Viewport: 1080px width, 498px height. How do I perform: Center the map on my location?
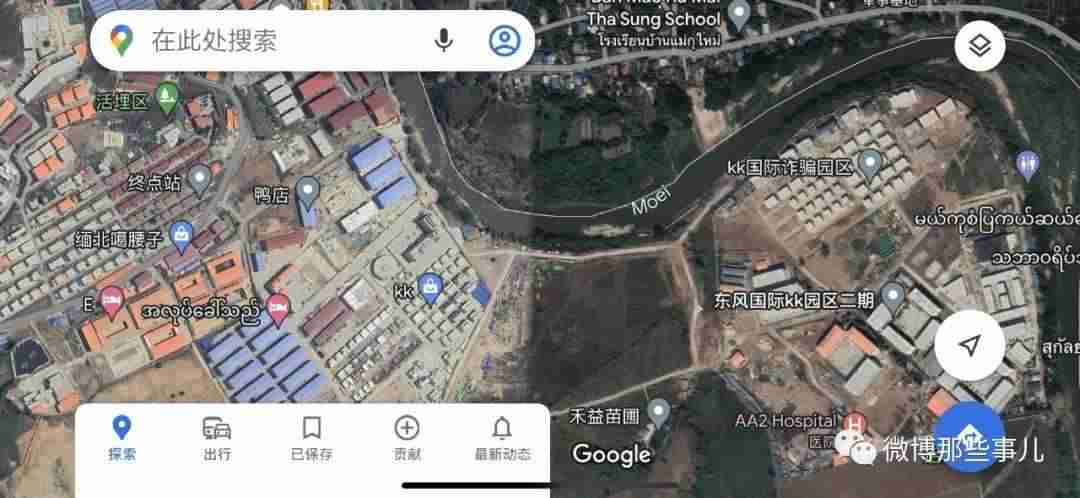[969, 345]
